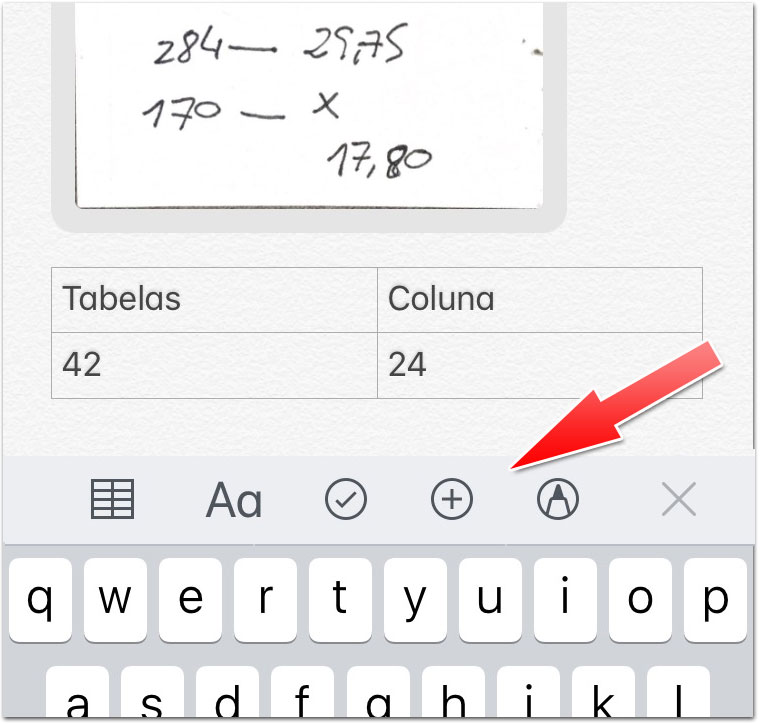This screenshot has width=760, height=724.
Task: Add a checklist with the checkmark icon
Action: tap(346, 499)
